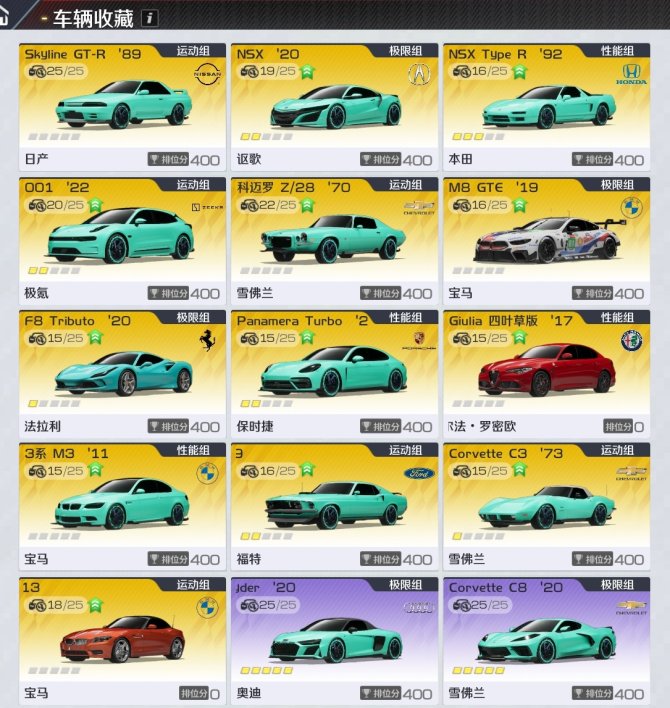
Task: Open the Corvette C3 '73 card
Action: point(546,505)
